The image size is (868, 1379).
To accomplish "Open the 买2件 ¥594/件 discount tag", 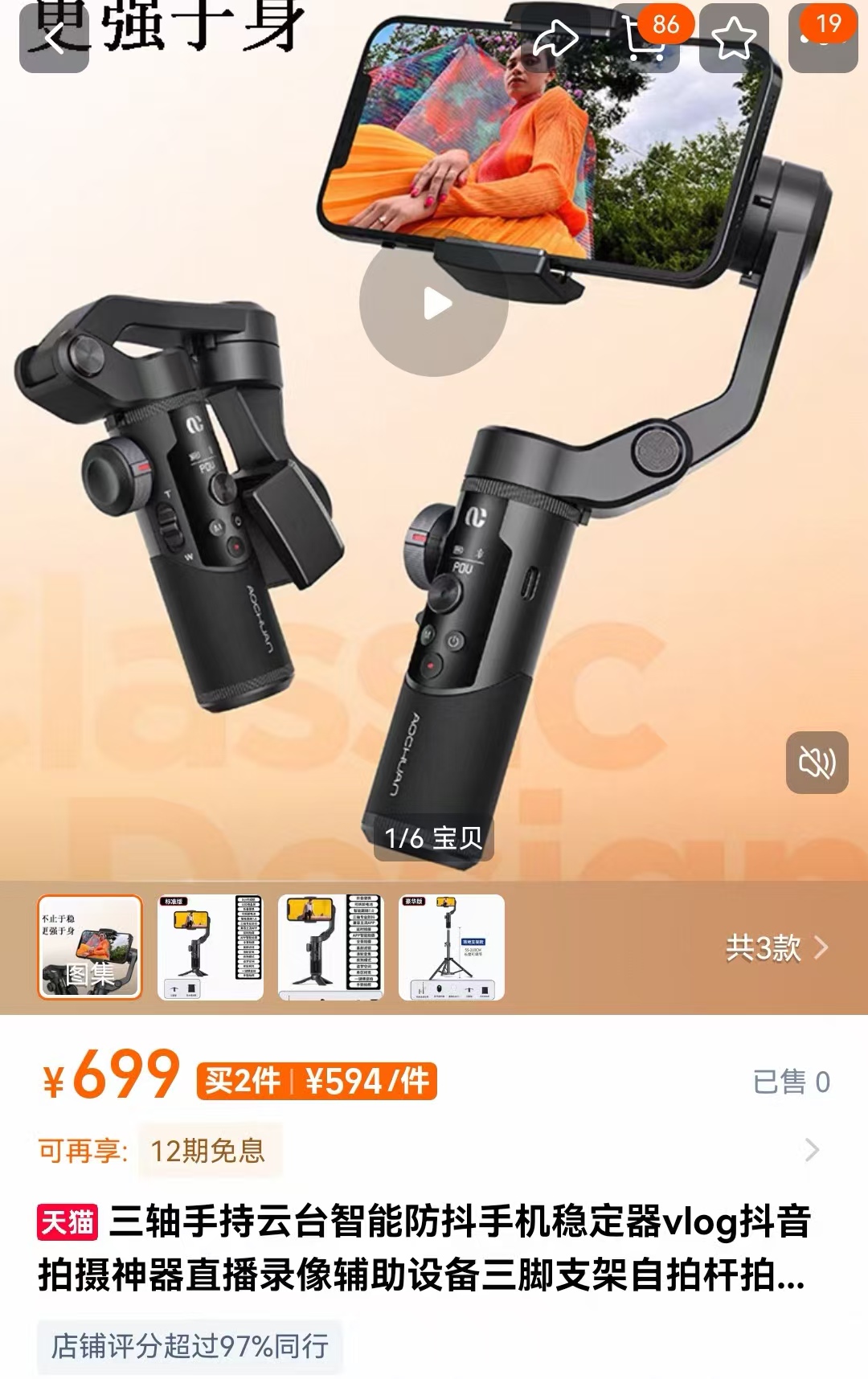I will pos(317,1081).
